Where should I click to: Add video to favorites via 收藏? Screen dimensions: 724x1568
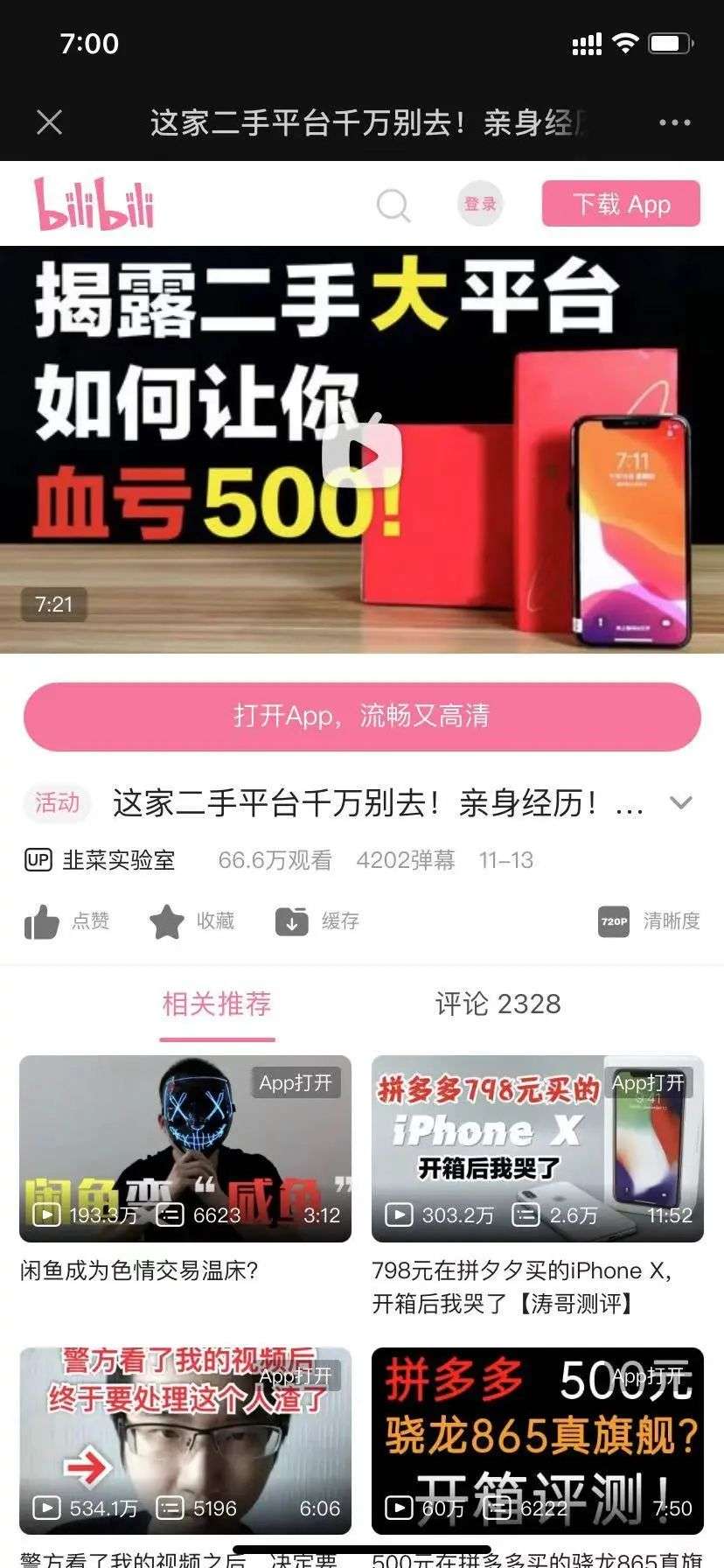[191, 921]
